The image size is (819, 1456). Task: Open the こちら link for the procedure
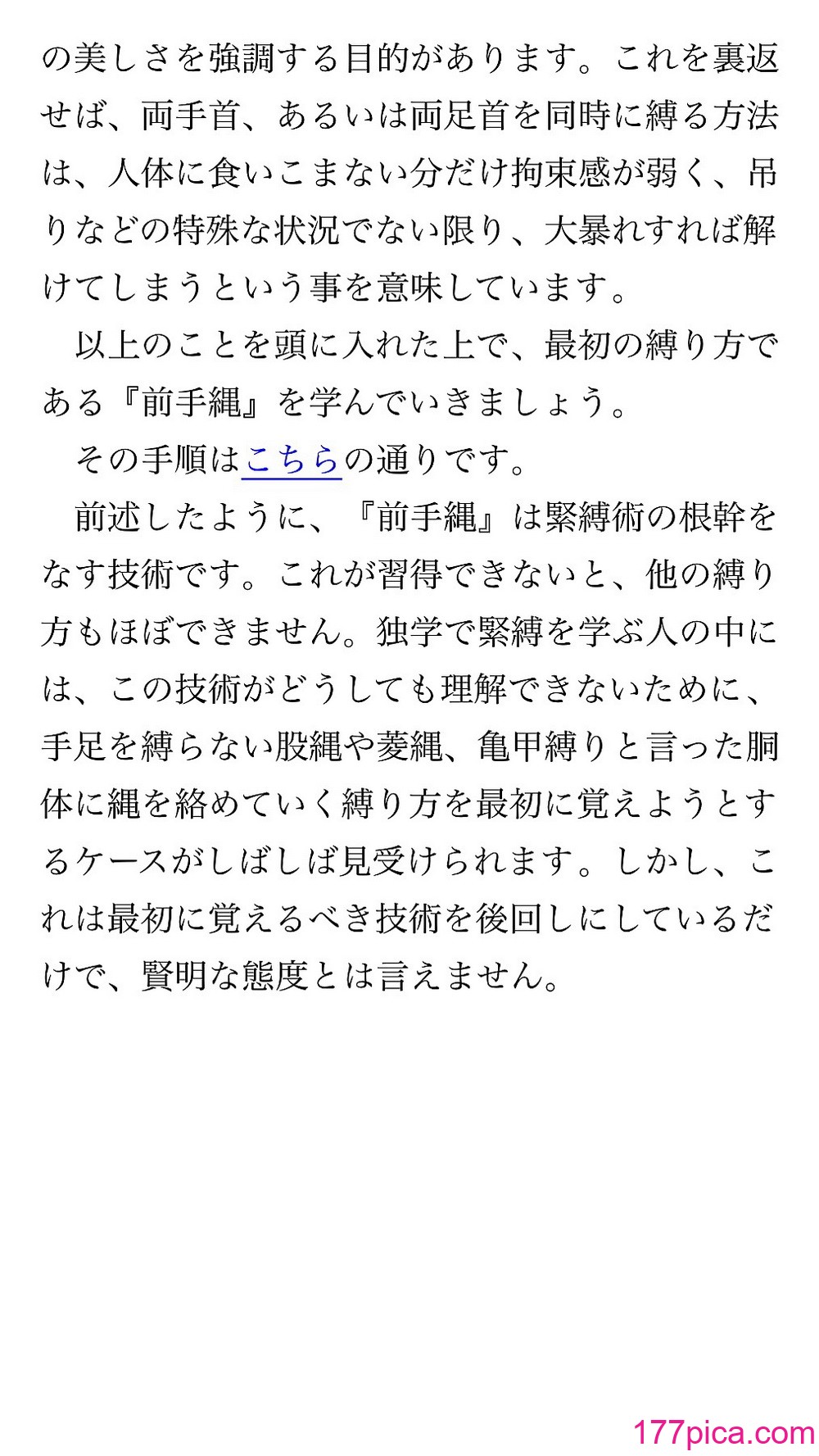coord(292,460)
